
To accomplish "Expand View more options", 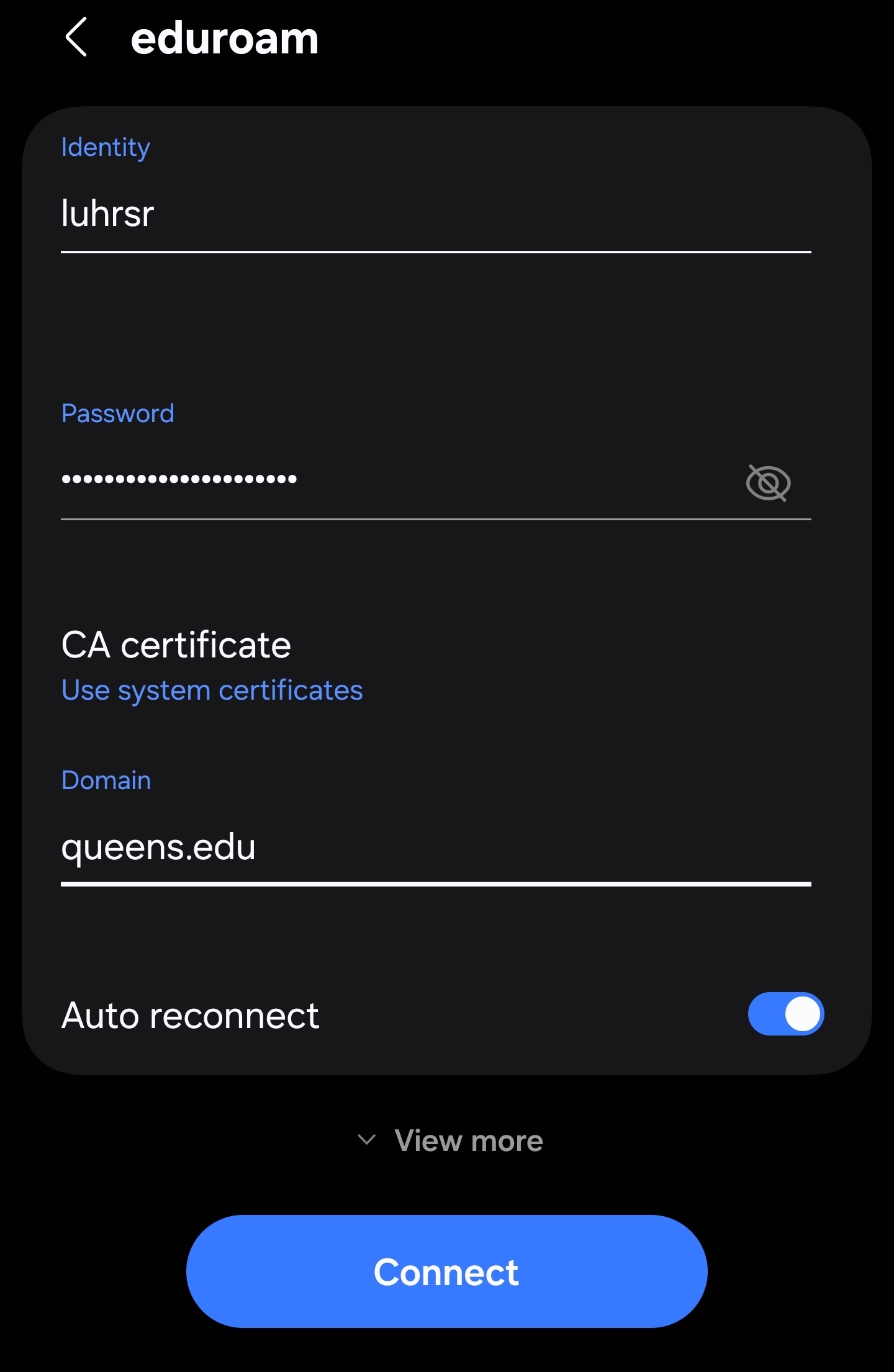I will (447, 1140).
